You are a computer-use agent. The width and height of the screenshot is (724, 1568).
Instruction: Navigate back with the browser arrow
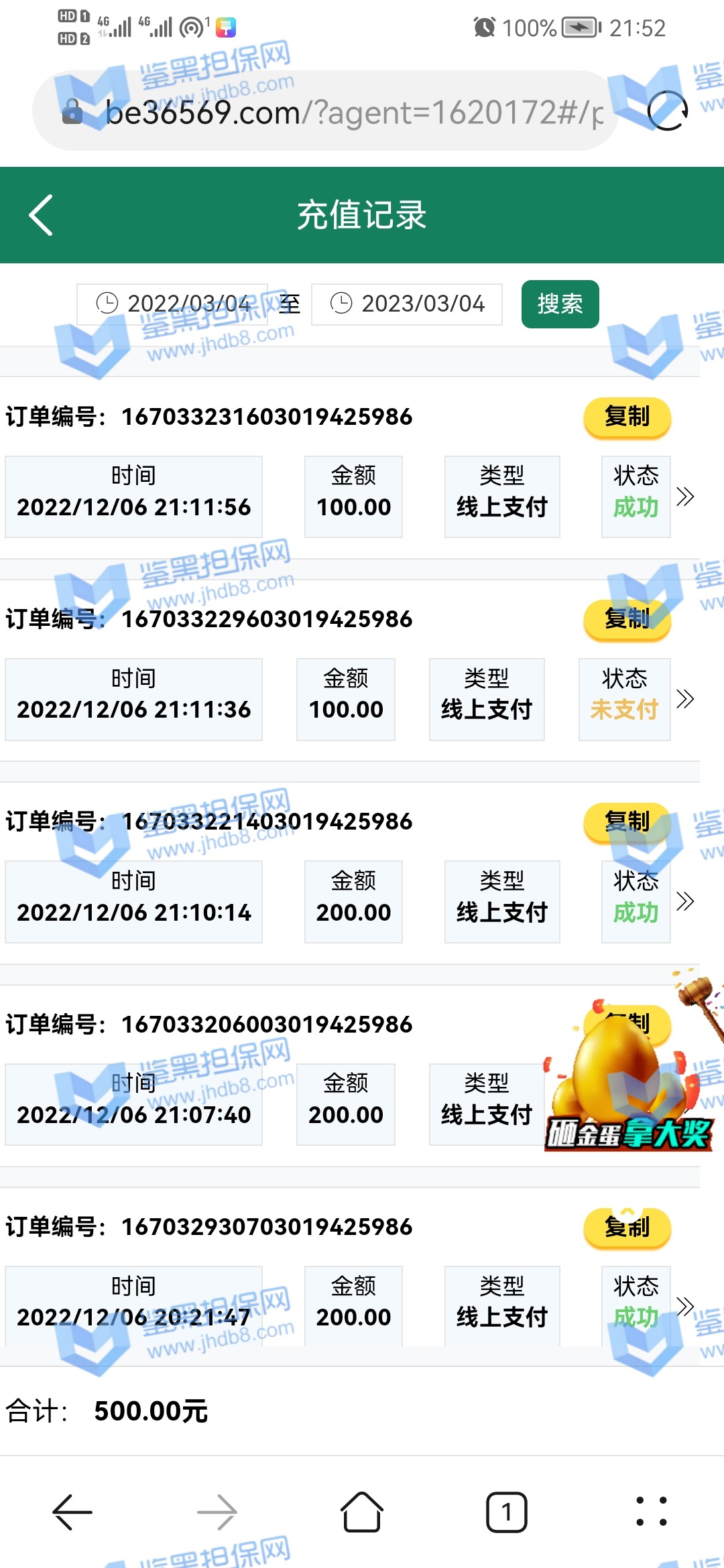click(x=72, y=1512)
